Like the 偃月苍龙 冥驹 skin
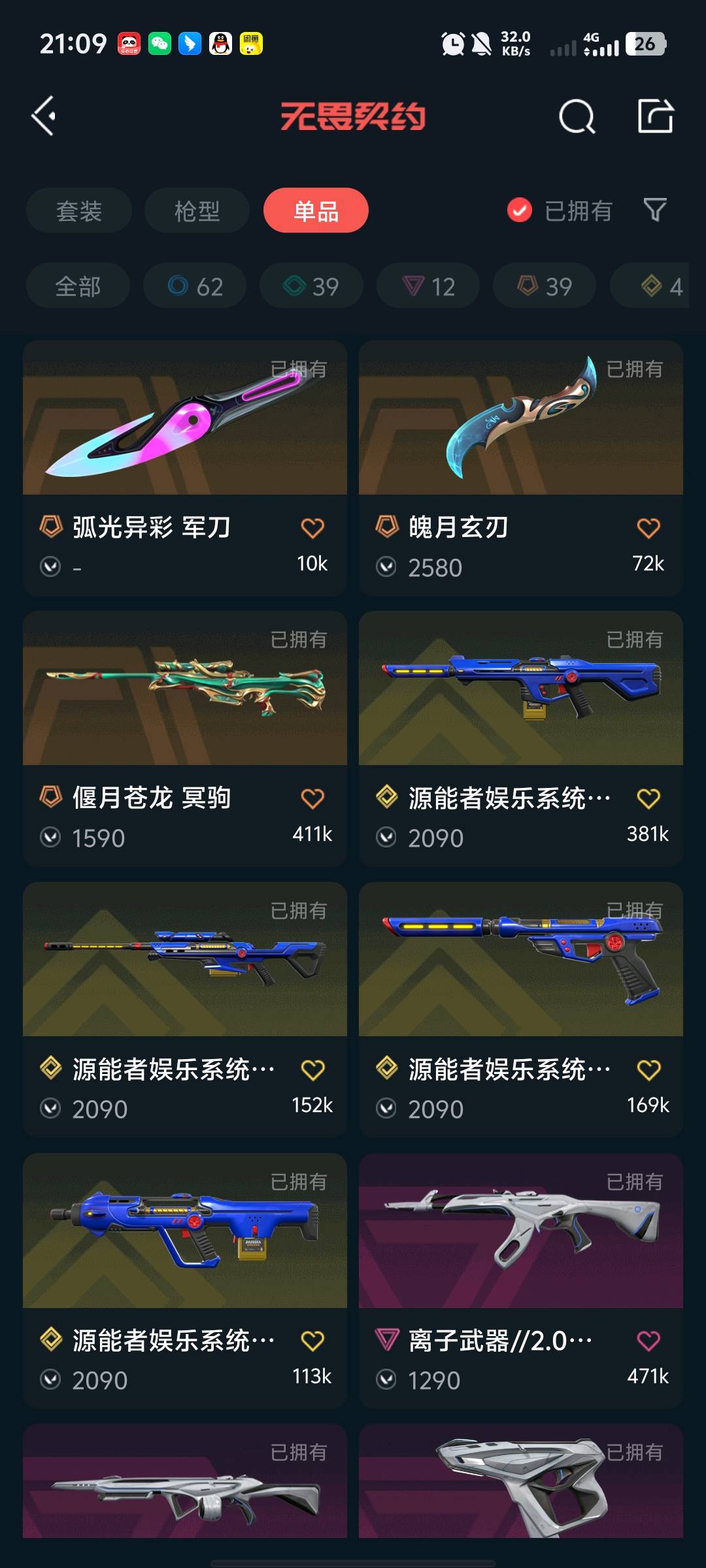Screen dimensions: 706x1568 pyautogui.click(x=312, y=798)
